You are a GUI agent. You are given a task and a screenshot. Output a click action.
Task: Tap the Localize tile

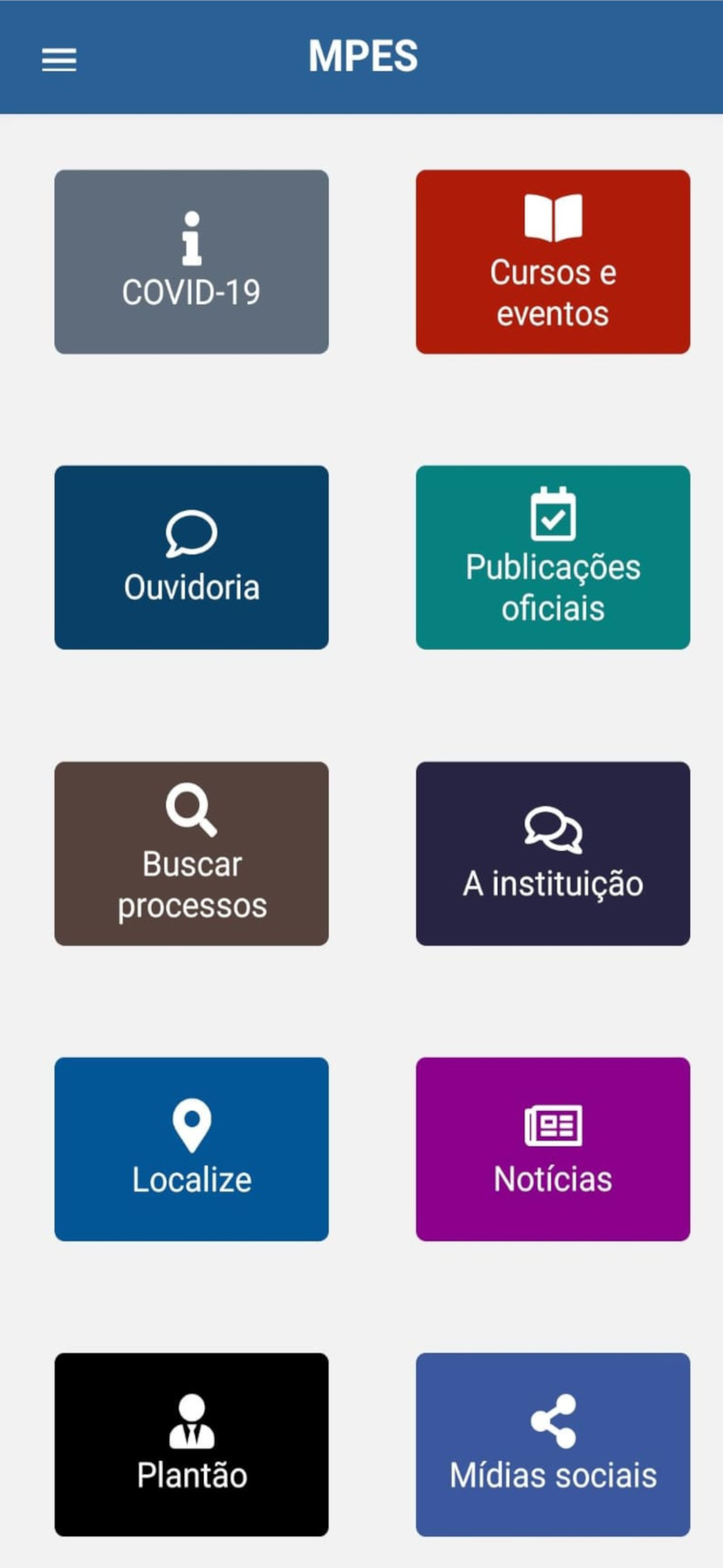point(192,1149)
